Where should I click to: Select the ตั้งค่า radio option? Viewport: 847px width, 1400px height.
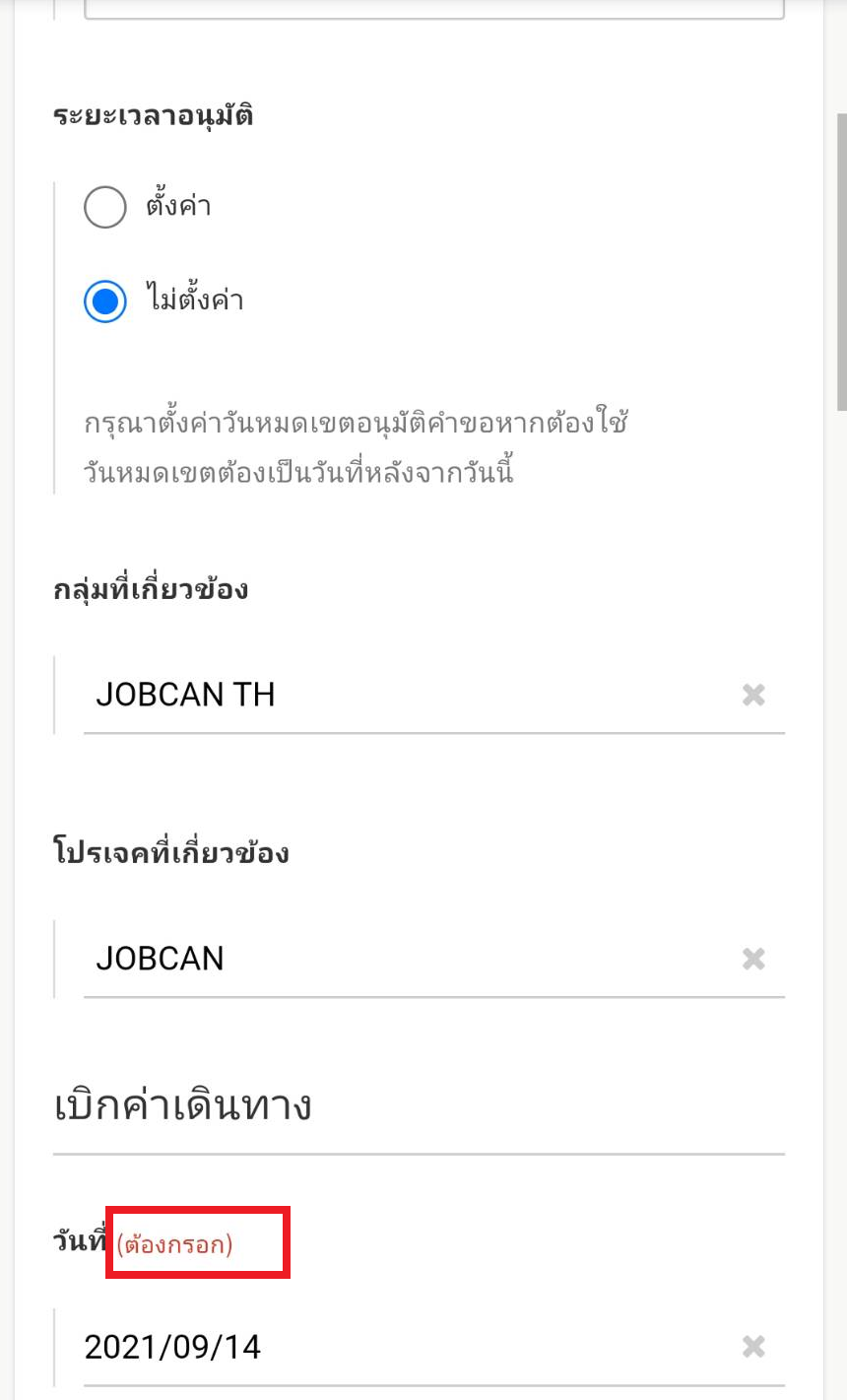click(x=105, y=208)
